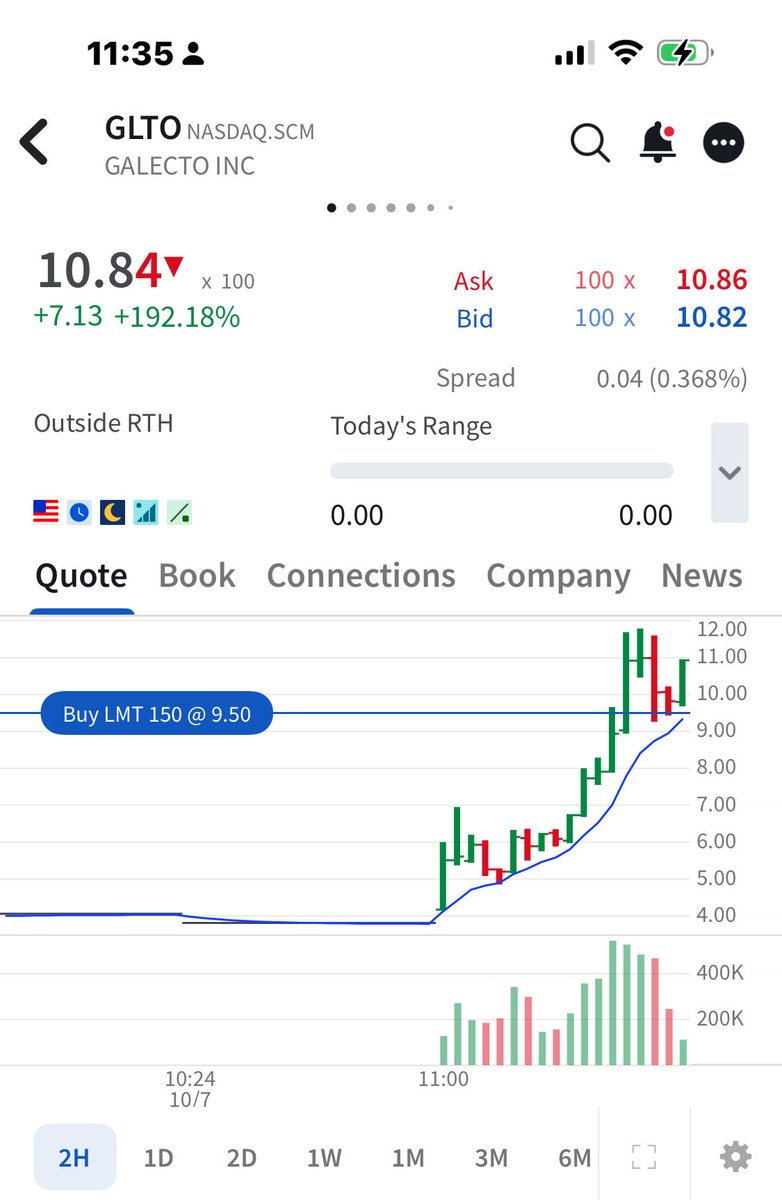
Task: Switch to the Company tab
Action: 558,576
